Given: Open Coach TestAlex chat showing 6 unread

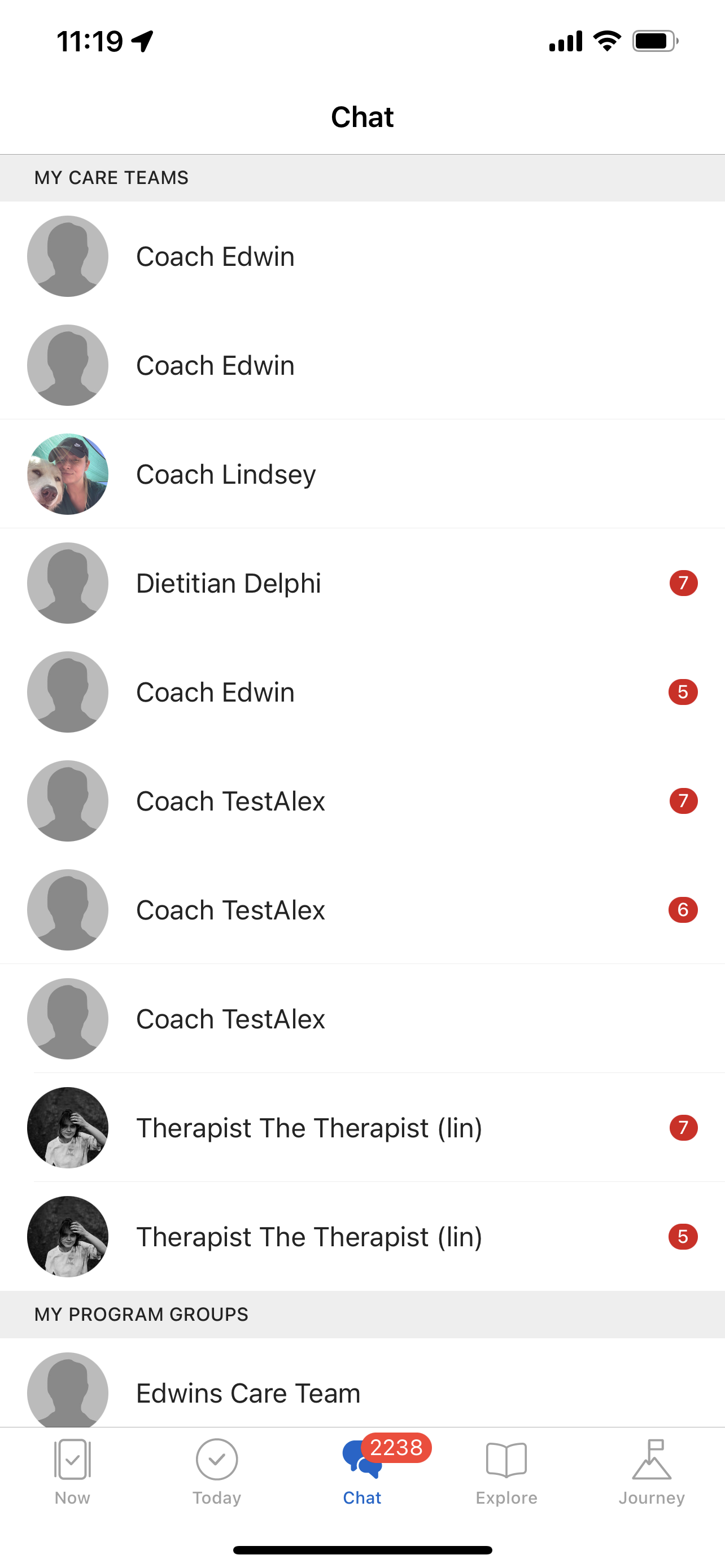Looking at the screenshot, I should (362, 910).
